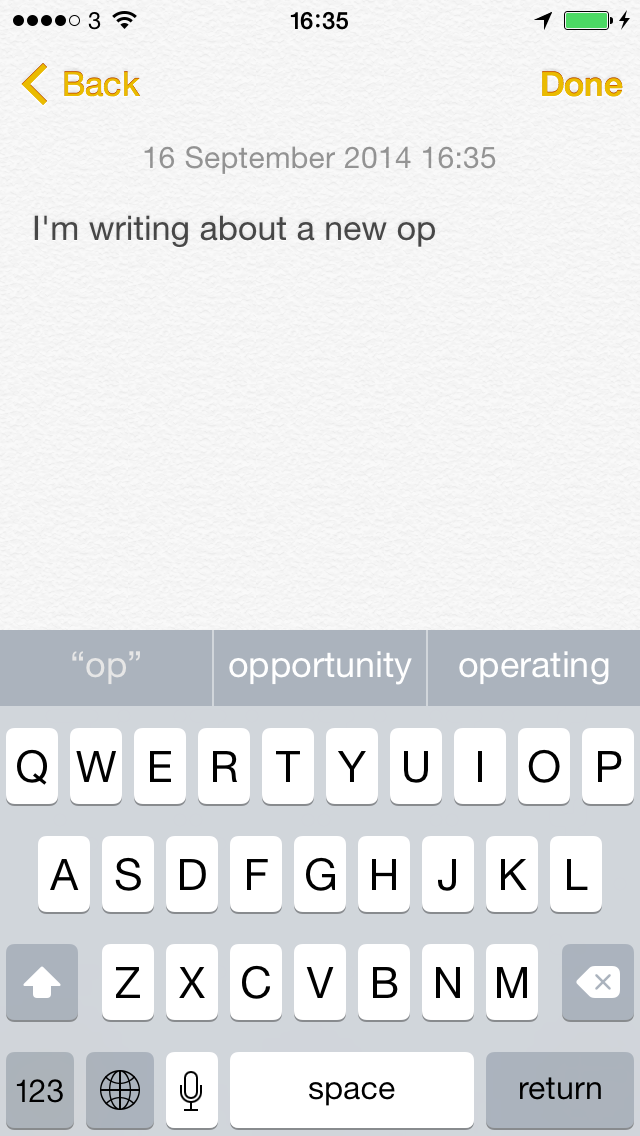Open keyboard switcher globe key
The image size is (640, 1136).
pyautogui.click(x=120, y=1089)
